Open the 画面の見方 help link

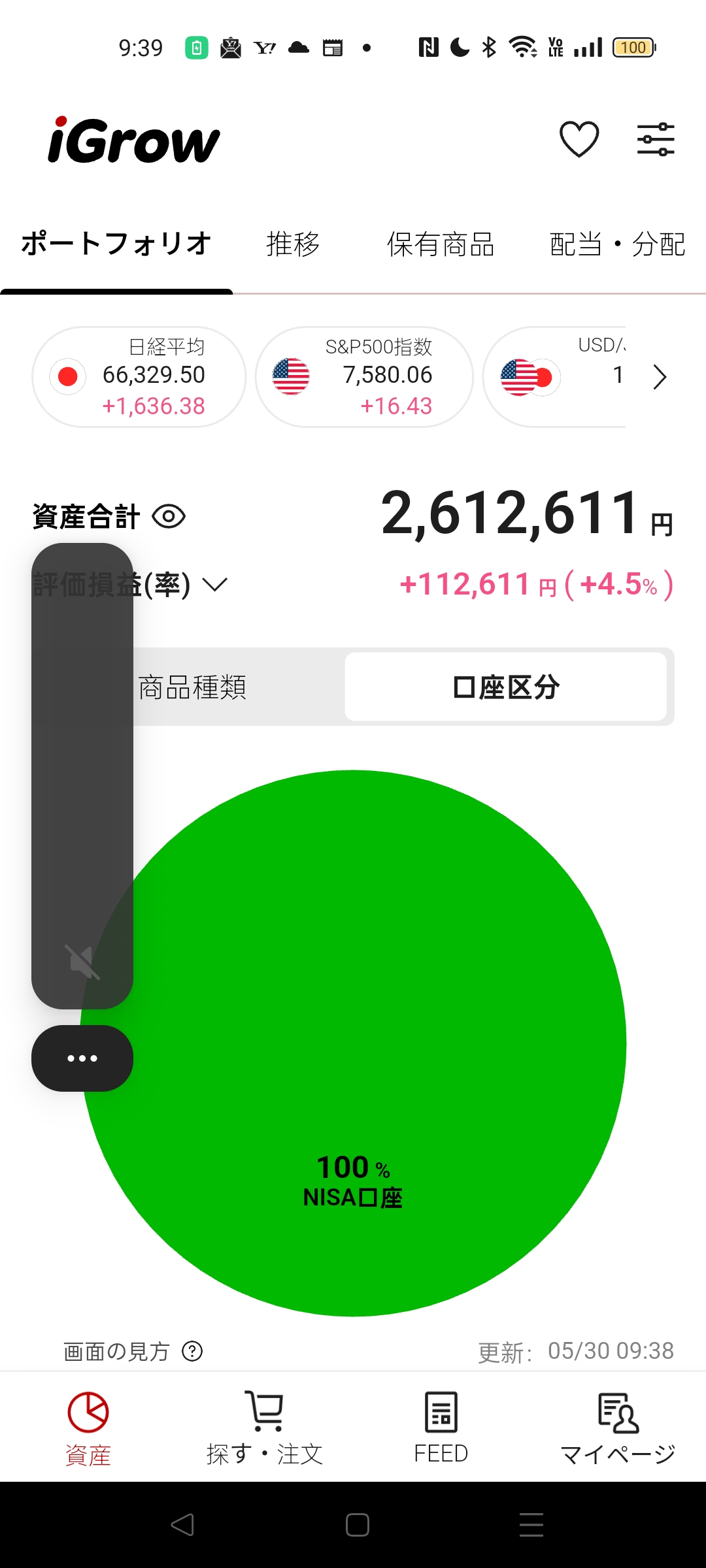click(x=133, y=1351)
